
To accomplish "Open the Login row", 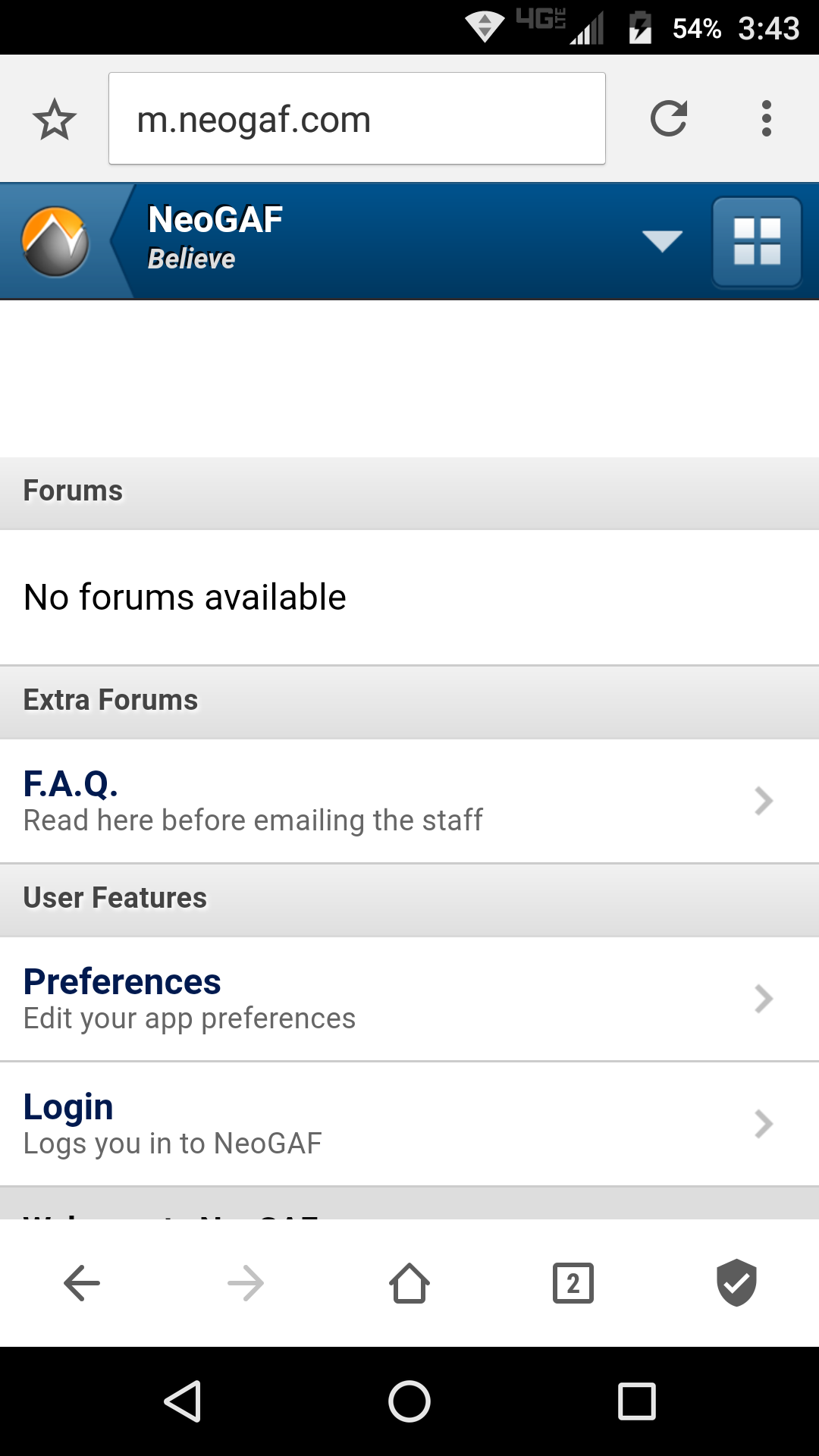I will (x=409, y=1124).
